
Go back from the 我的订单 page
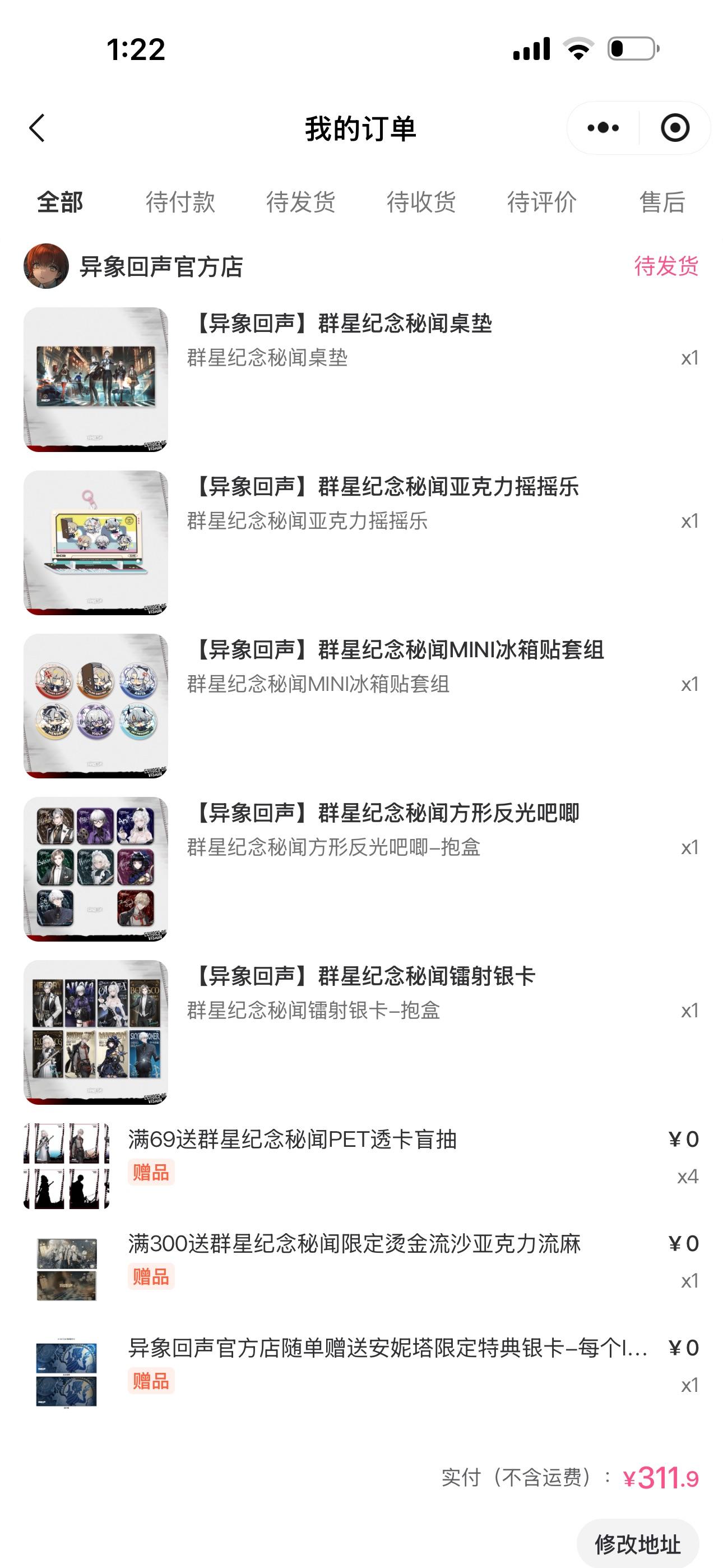[x=37, y=128]
